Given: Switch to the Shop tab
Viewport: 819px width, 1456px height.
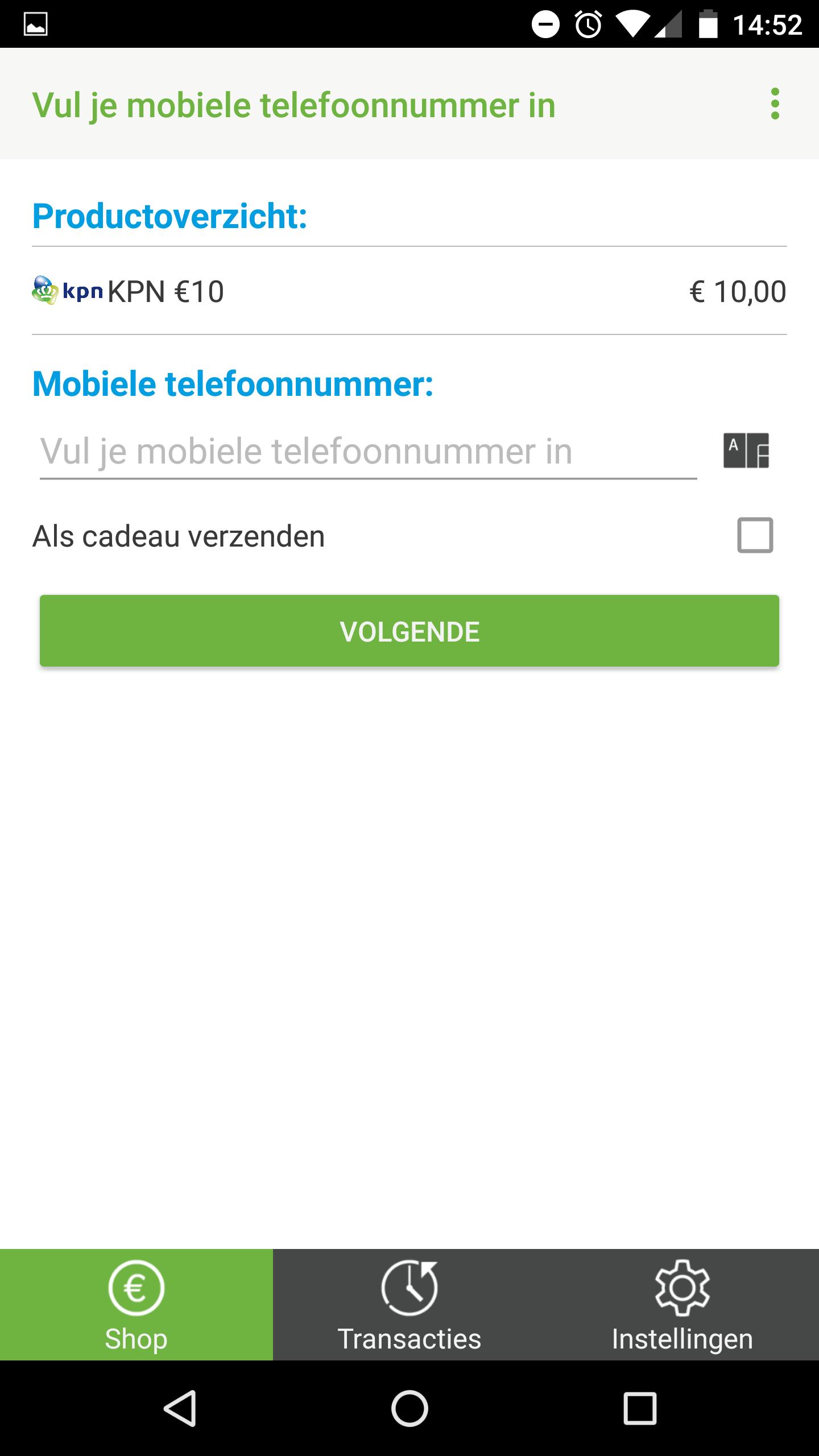Looking at the screenshot, I should (x=136, y=1304).
